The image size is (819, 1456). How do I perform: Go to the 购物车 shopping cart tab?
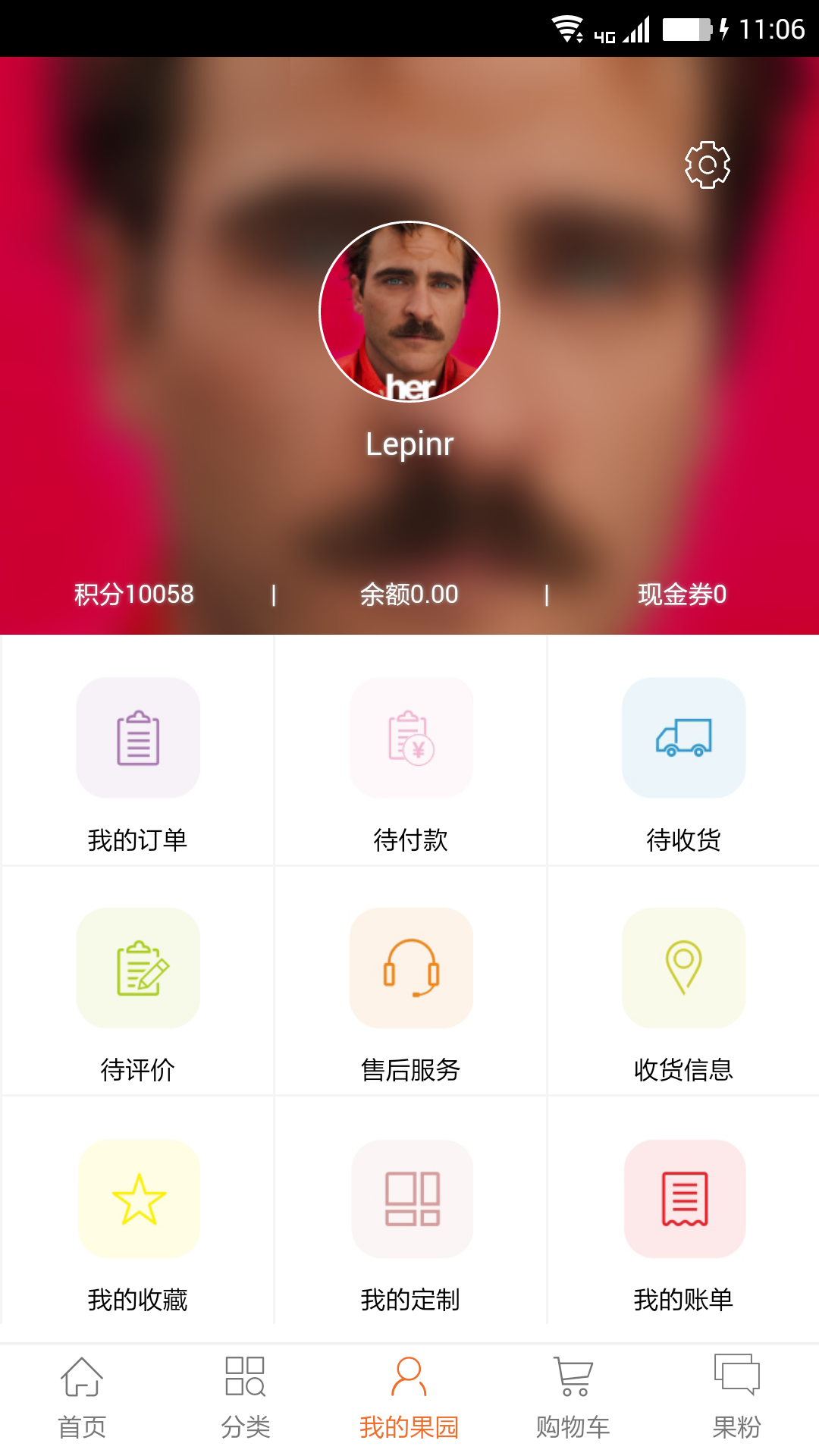pos(573,1398)
